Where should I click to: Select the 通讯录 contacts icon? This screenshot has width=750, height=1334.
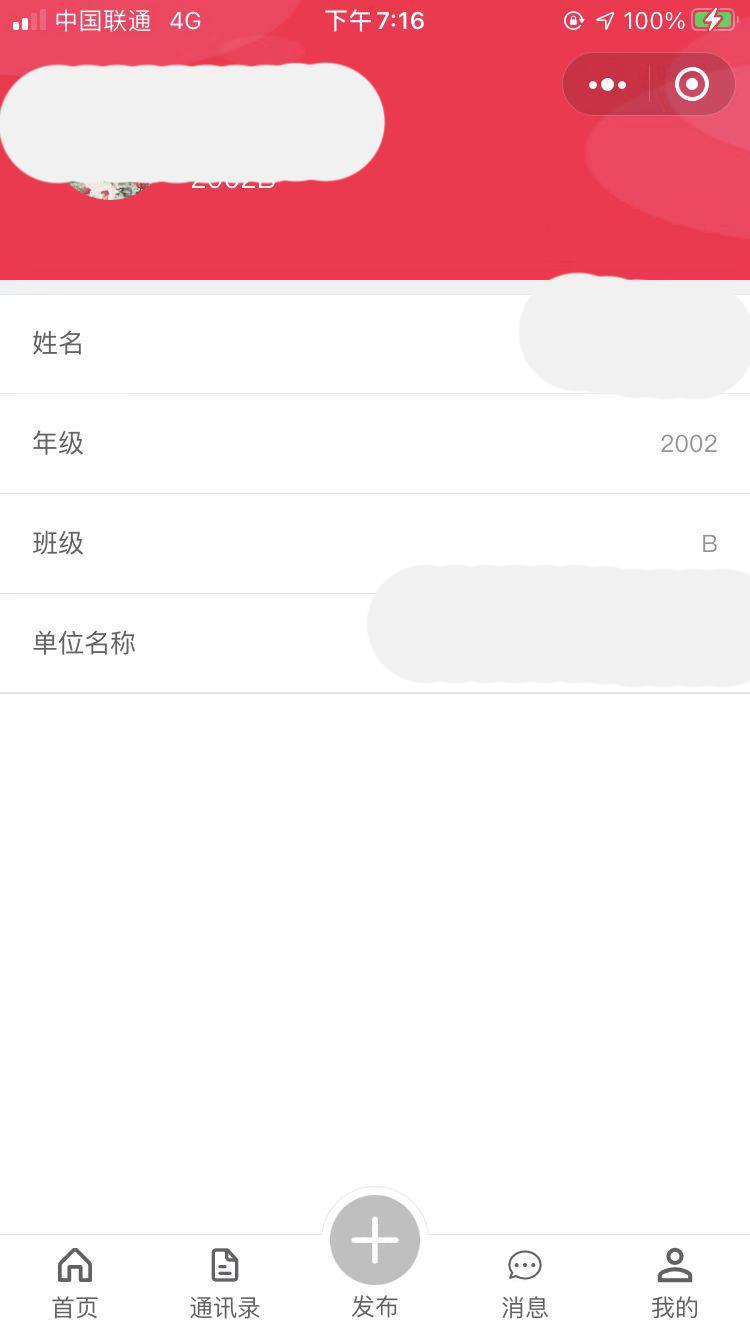click(x=224, y=1265)
